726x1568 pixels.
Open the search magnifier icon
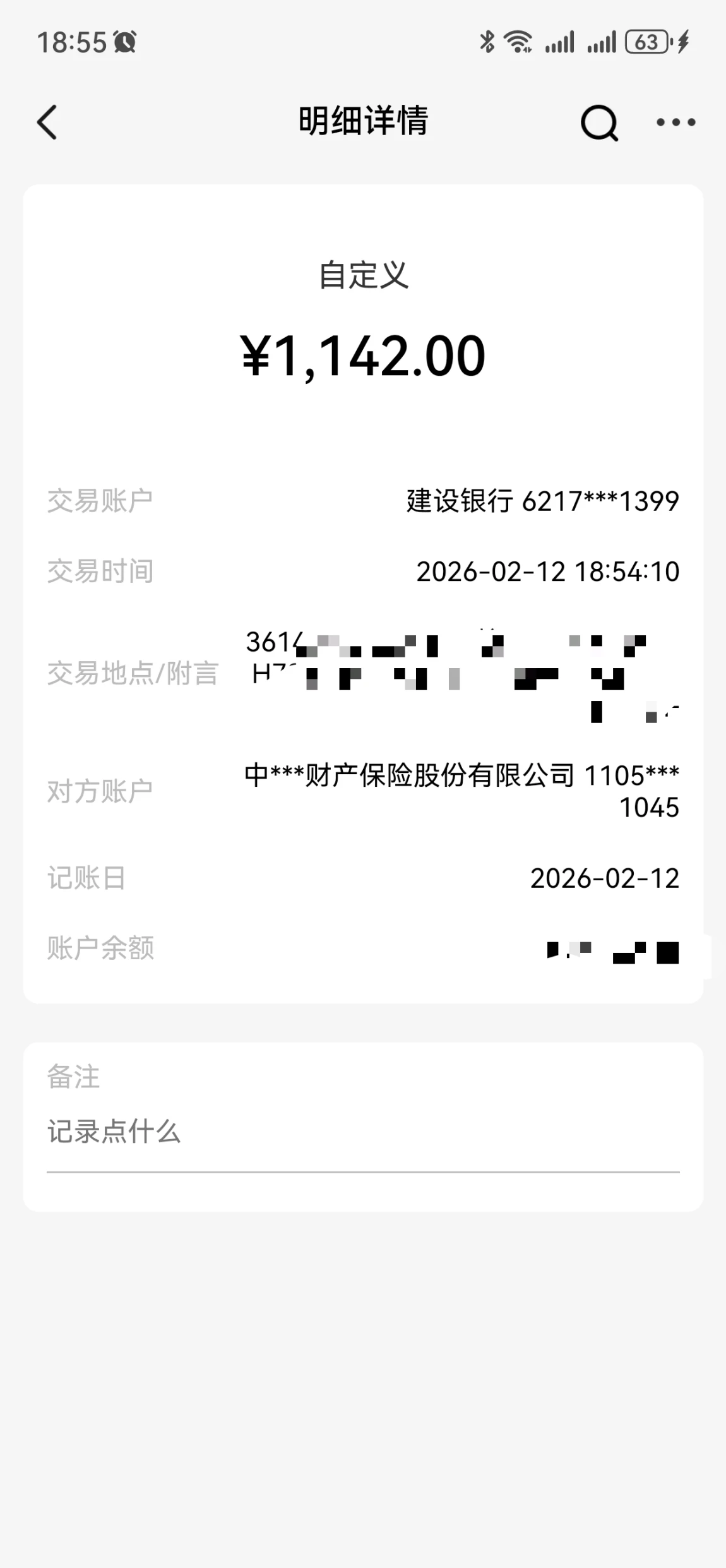point(598,123)
